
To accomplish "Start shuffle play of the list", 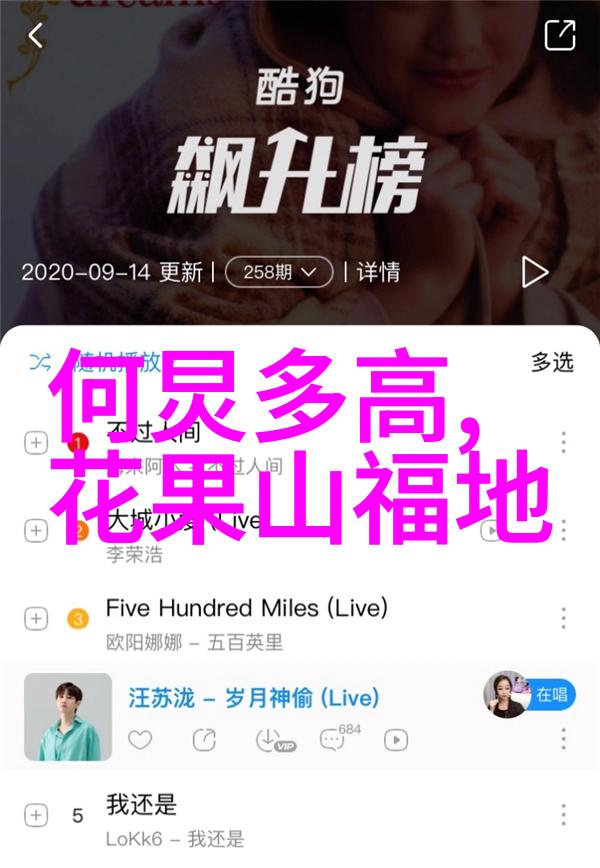I will pos(42,361).
